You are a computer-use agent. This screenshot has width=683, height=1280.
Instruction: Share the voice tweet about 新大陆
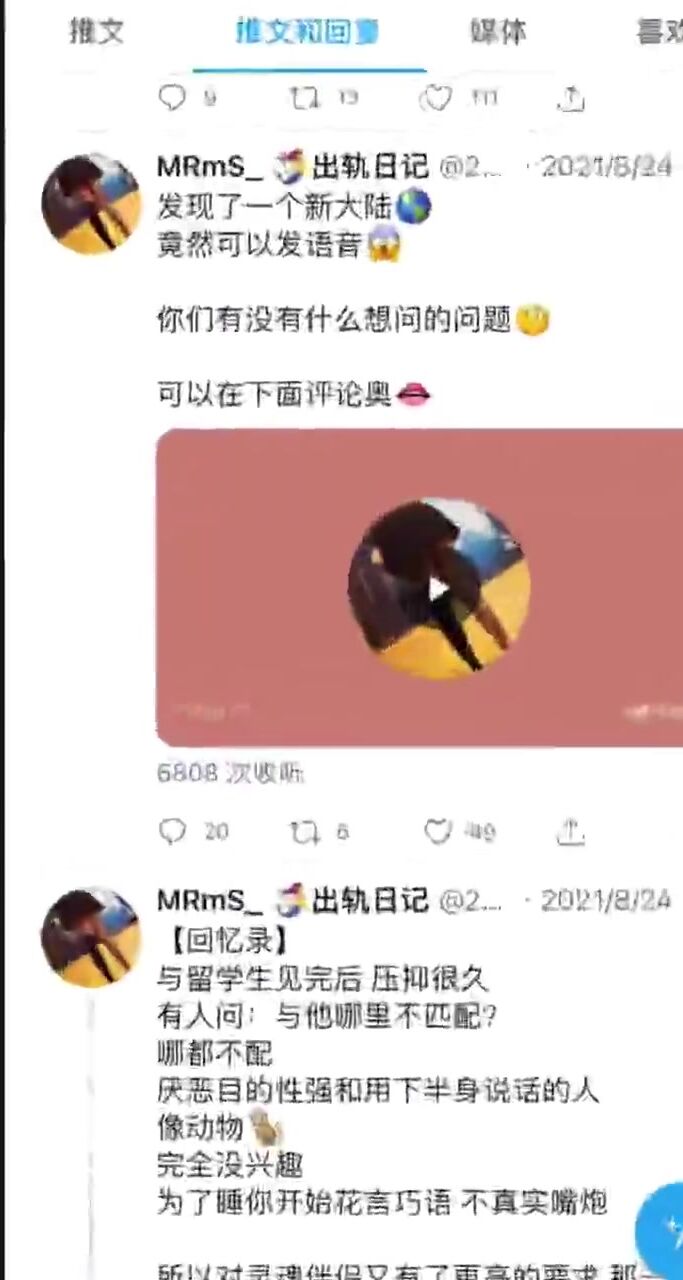click(x=570, y=831)
